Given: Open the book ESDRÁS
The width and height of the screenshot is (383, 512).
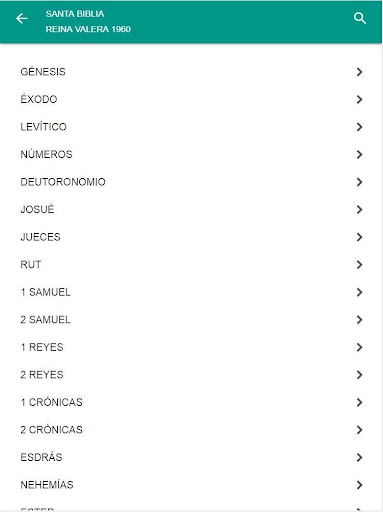Looking at the screenshot, I should pyautogui.click(x=191, y=457).
